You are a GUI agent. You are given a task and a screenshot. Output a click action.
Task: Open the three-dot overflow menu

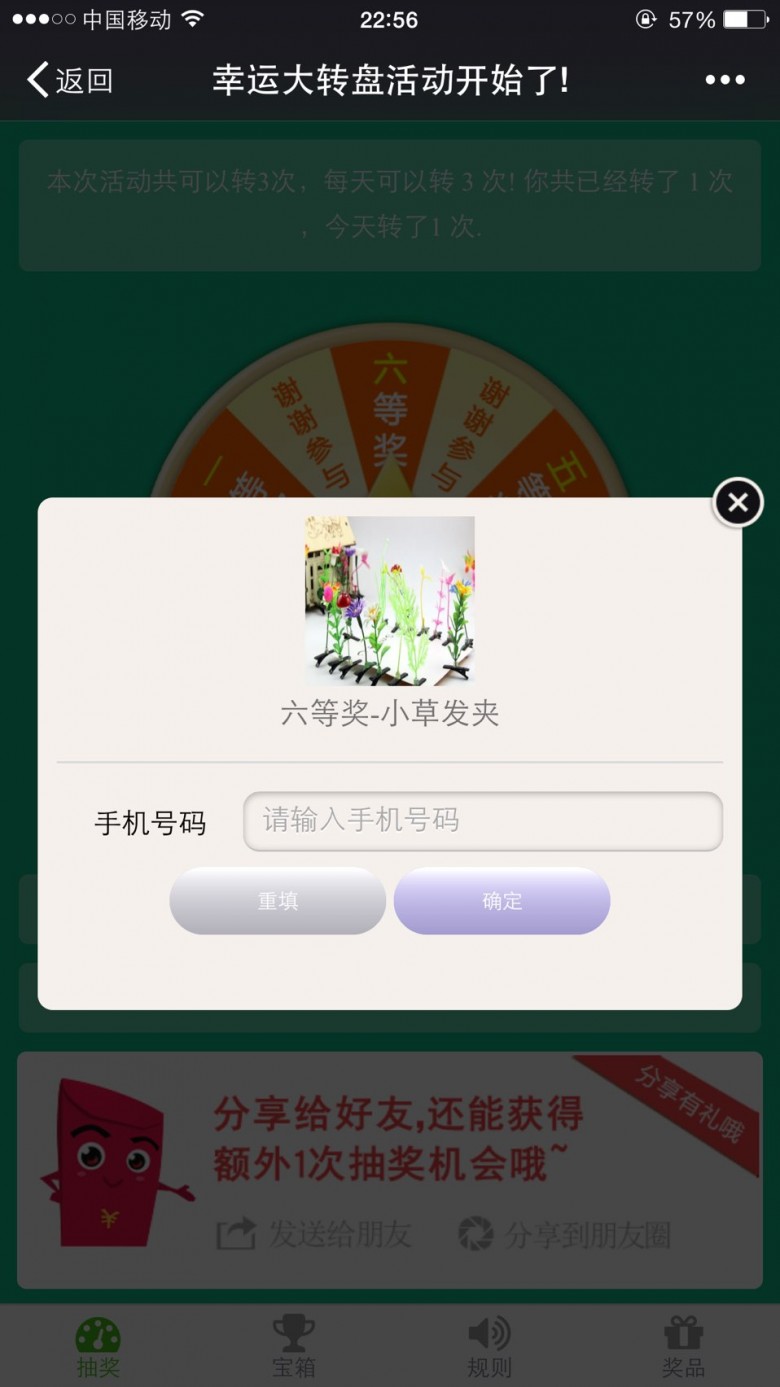click(725, 80)
